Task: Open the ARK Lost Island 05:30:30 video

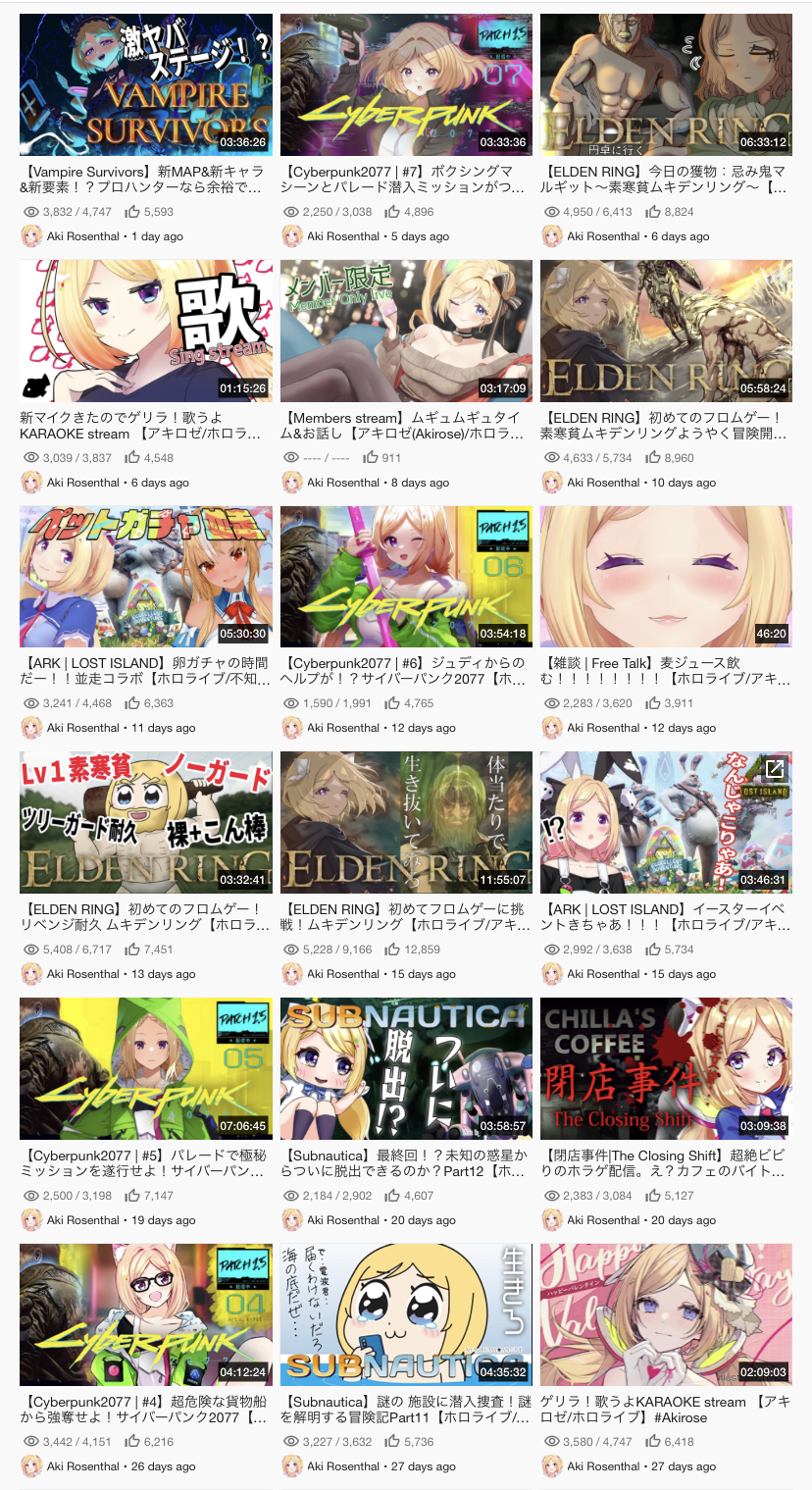Action: (146, 577)
